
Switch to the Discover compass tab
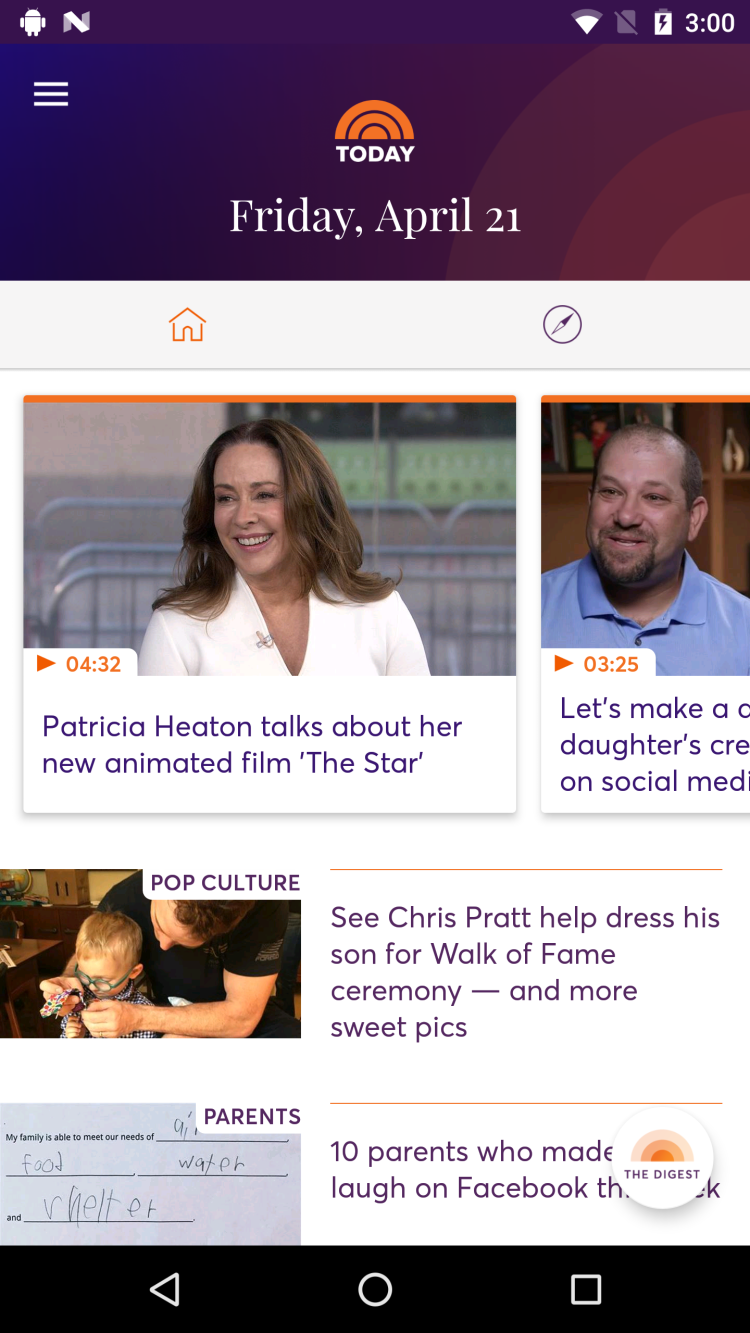(x=562, y=325)
